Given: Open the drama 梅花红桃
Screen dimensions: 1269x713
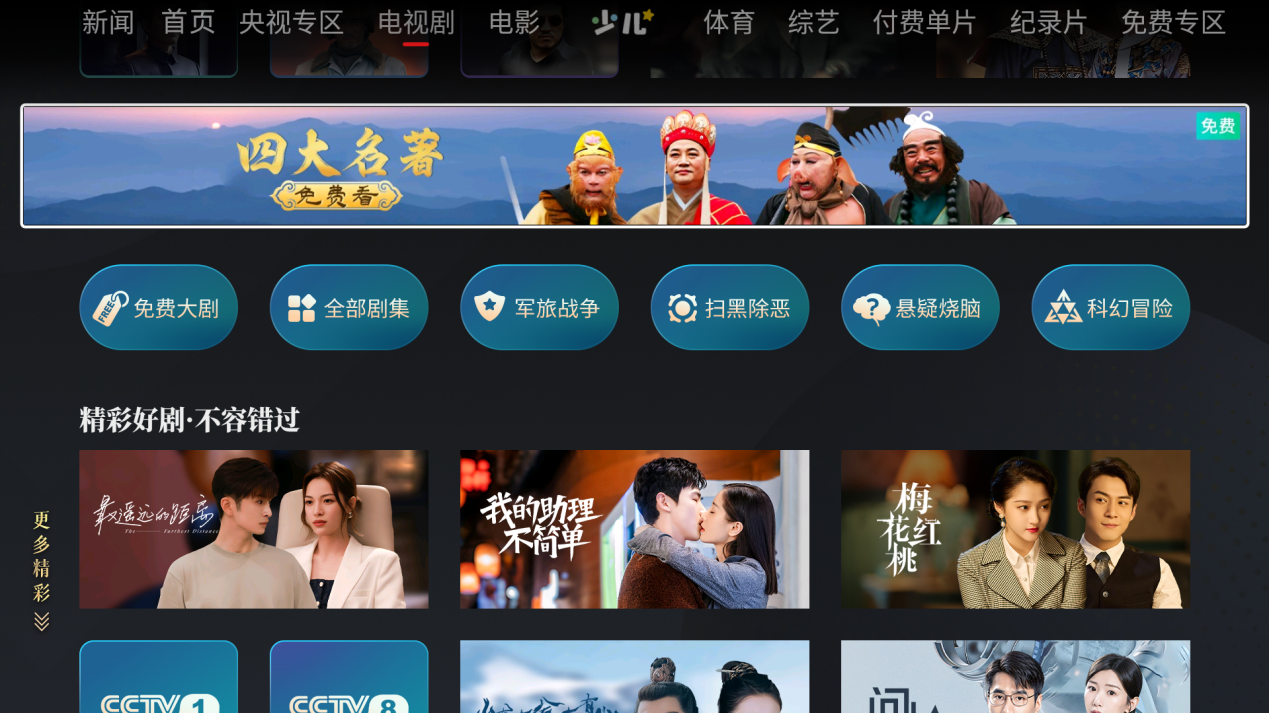Looking at the screenshot, I should [x=1015, y=529].
